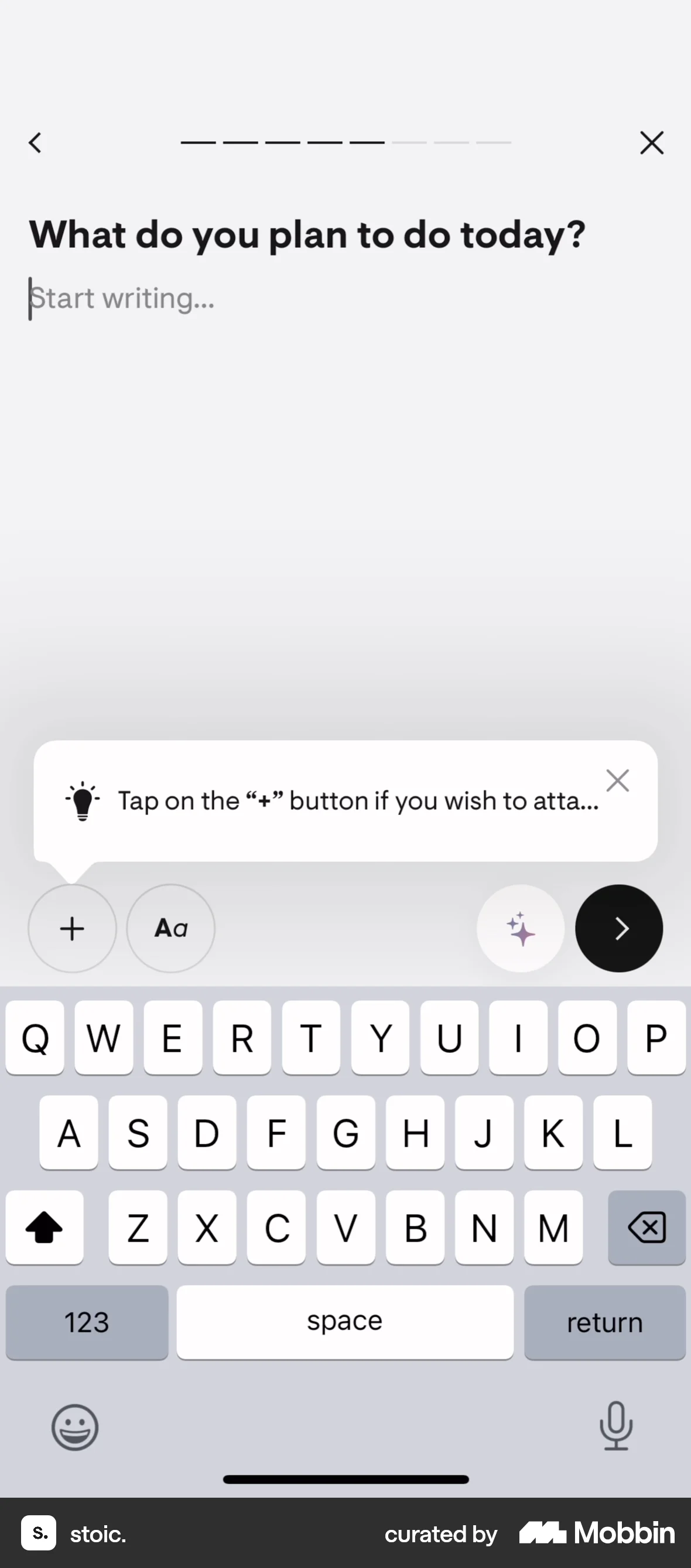Go back using the left chevron
This screenshot has height=1568, width=691.
pos(35,143)
